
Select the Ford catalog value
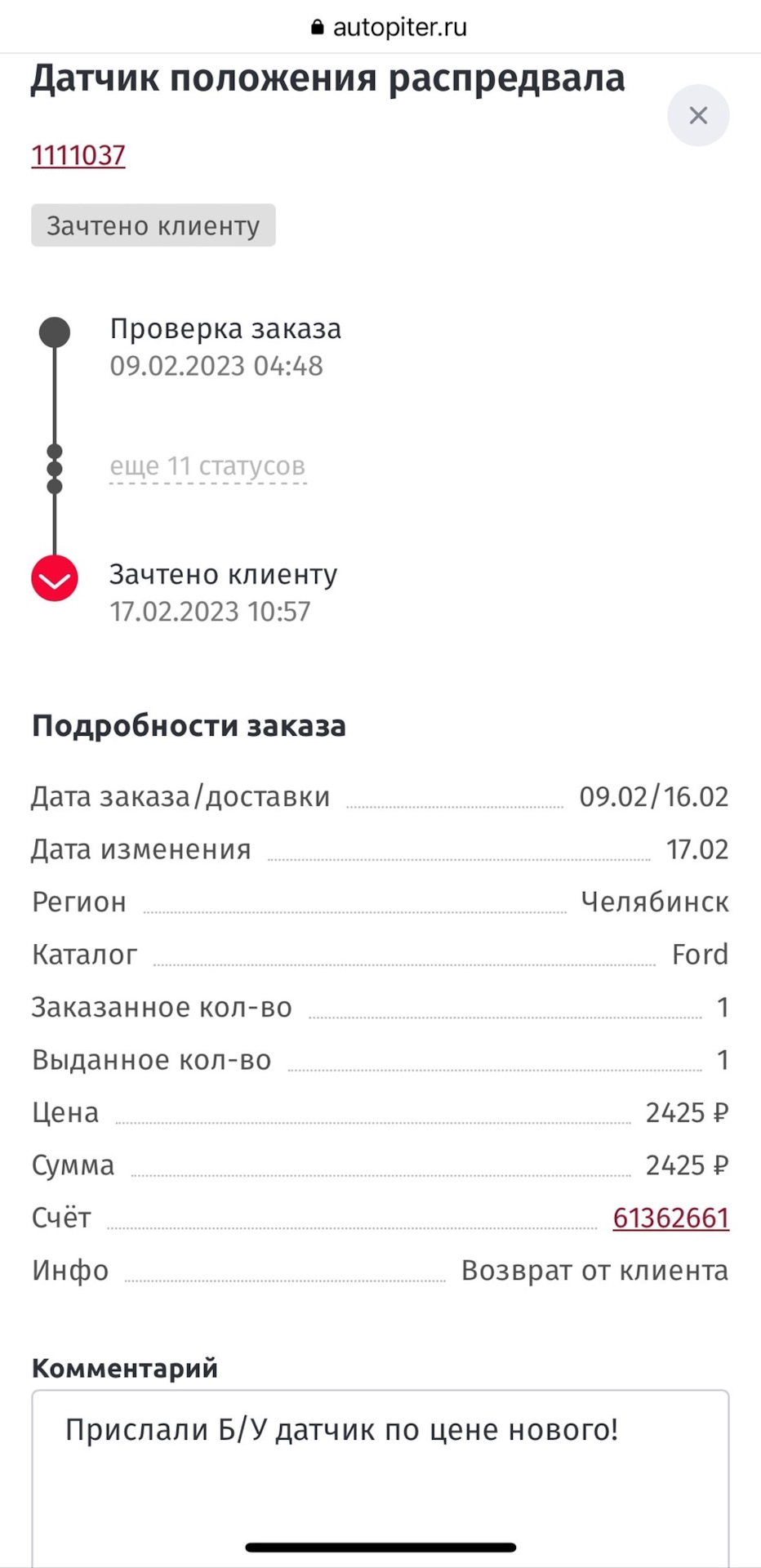(699, 954)
